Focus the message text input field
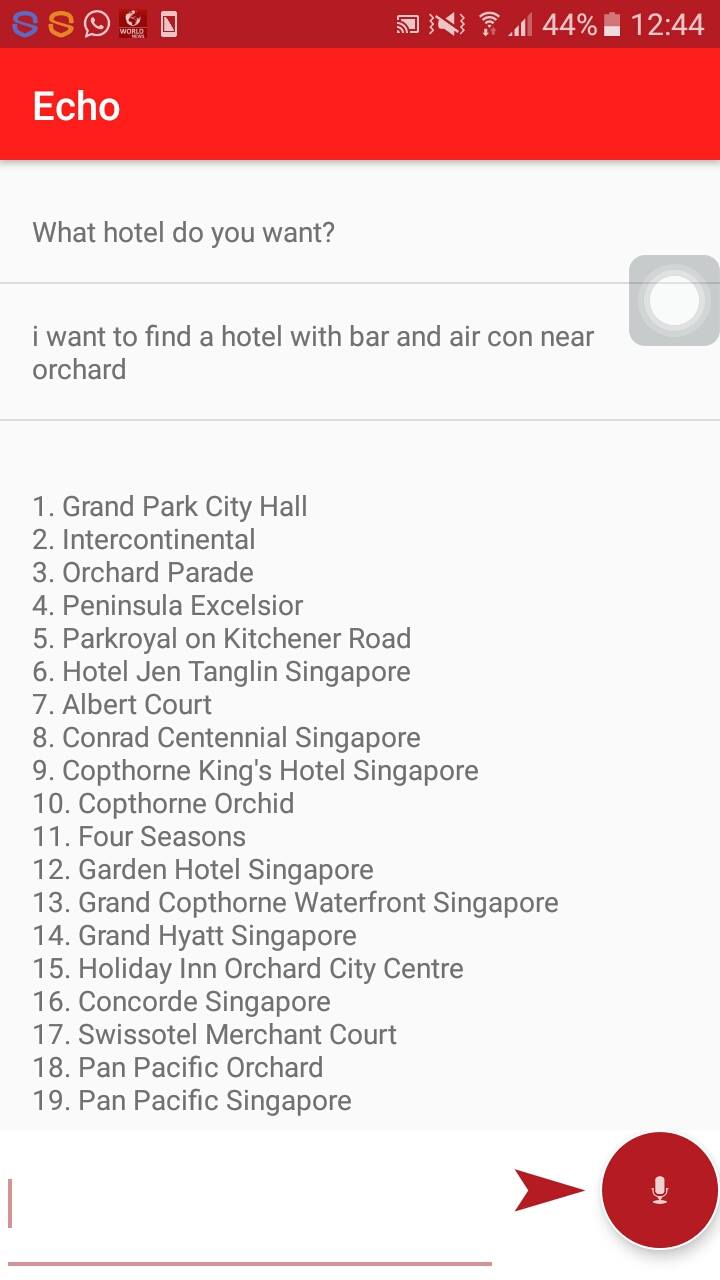Viewport: 720px width, 1280px height. 250,1205
